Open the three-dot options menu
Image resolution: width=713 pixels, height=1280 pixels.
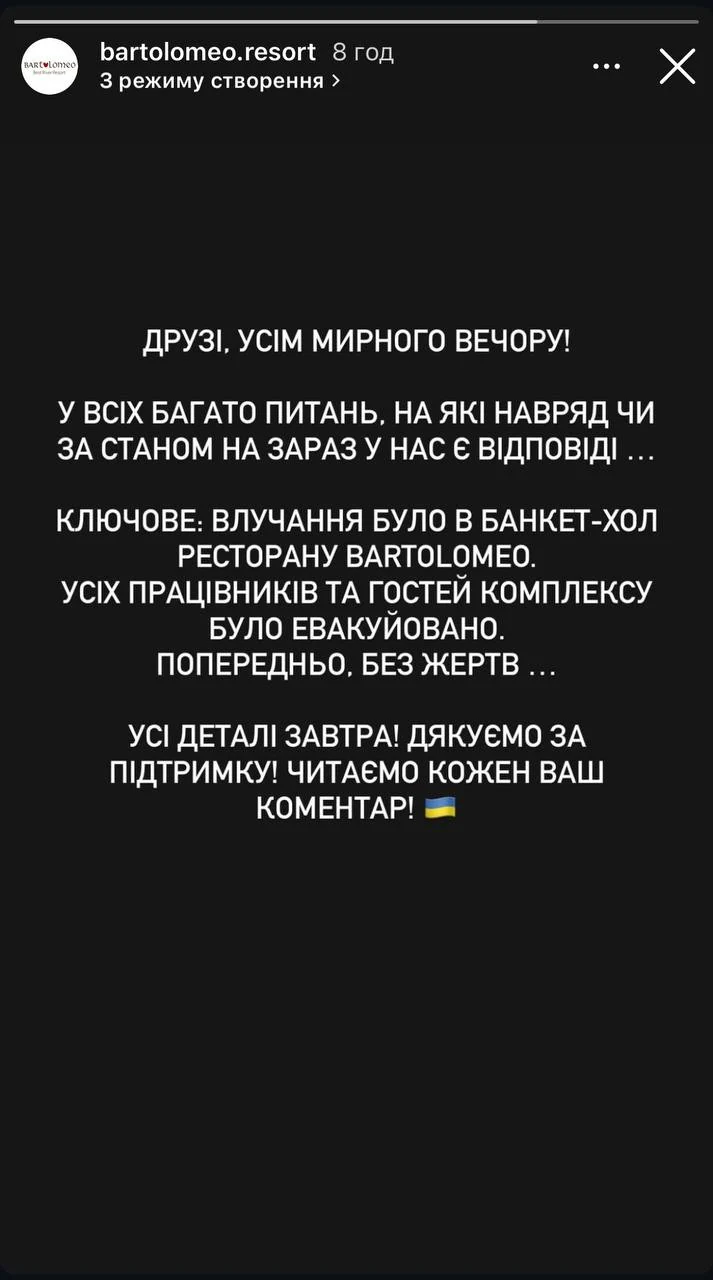(606, 67)
